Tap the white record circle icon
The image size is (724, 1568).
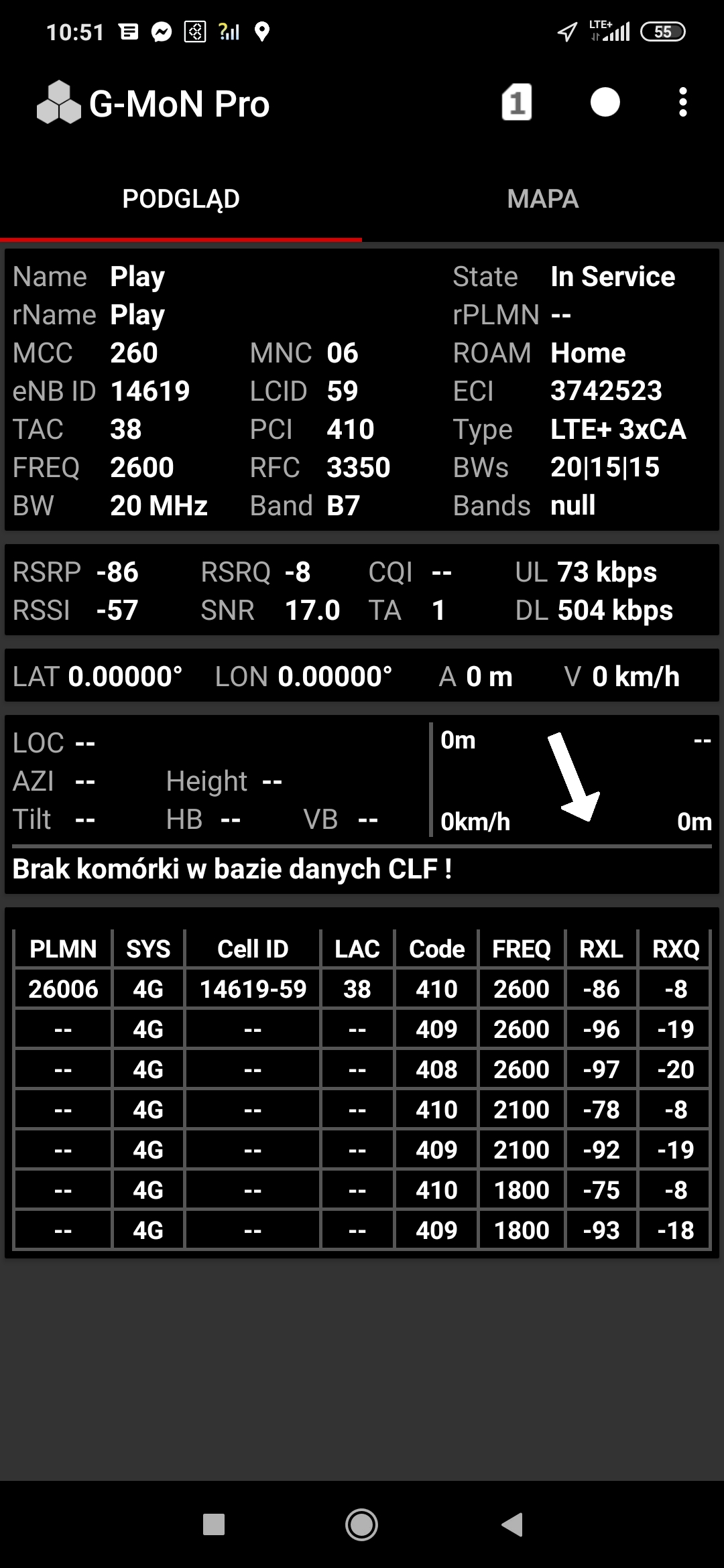pos(605,103)
